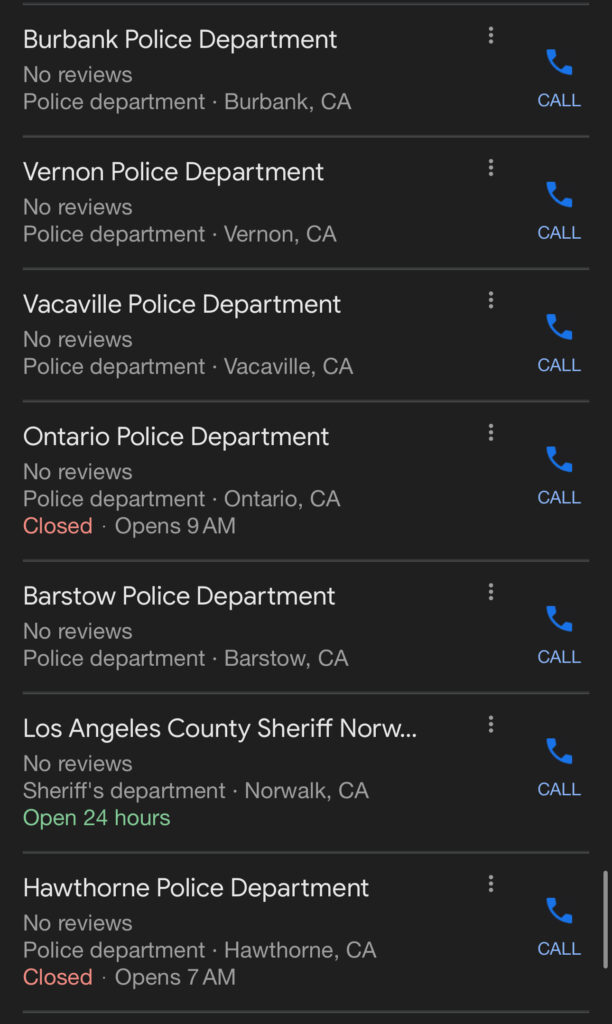Open more options for Ontario Police Department
The height and width of the screenshot is (1024, 612).
tap(491, 432)
